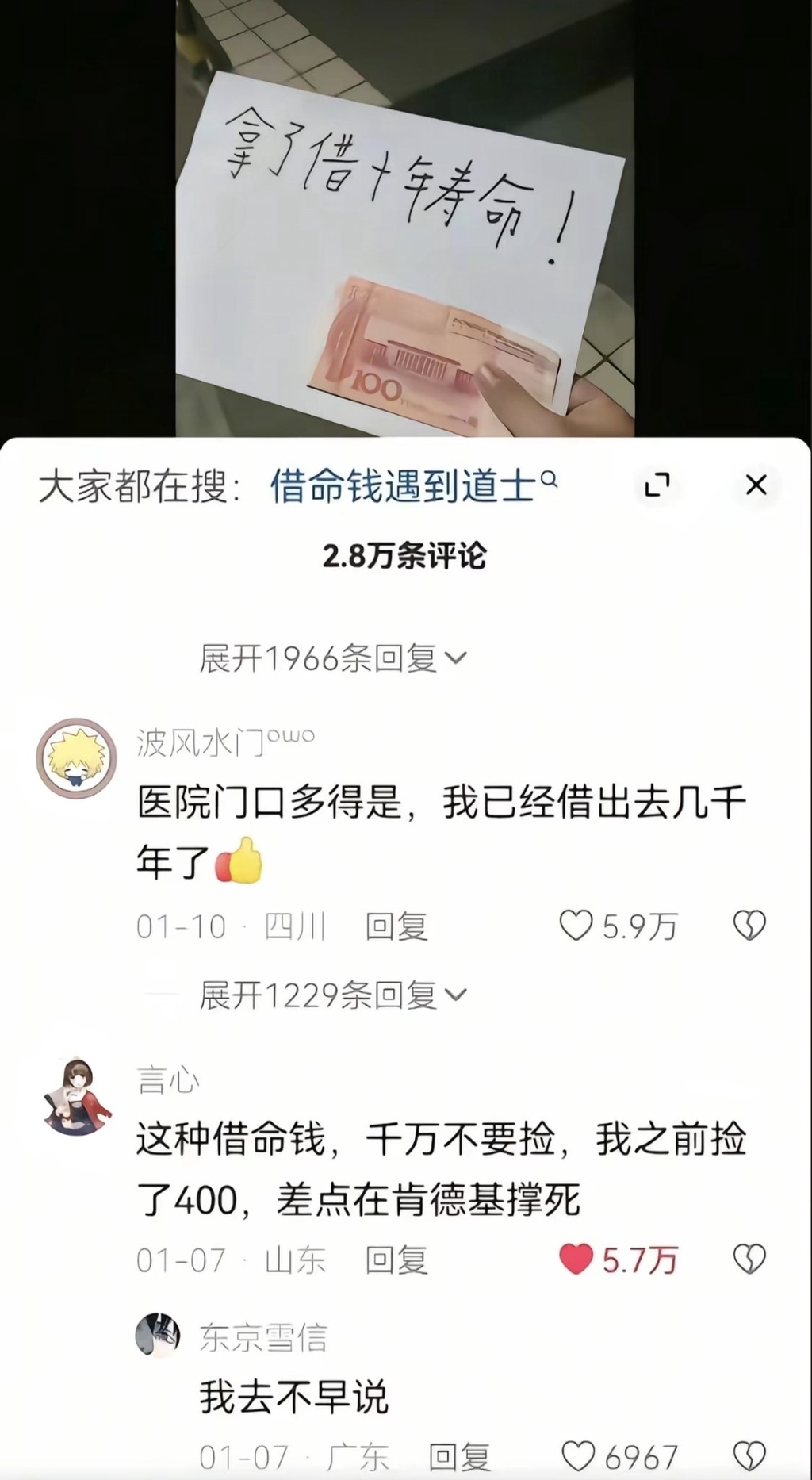812x1480 pixels.
Task: Tap the video above the comments
Action: coord(404,218)
